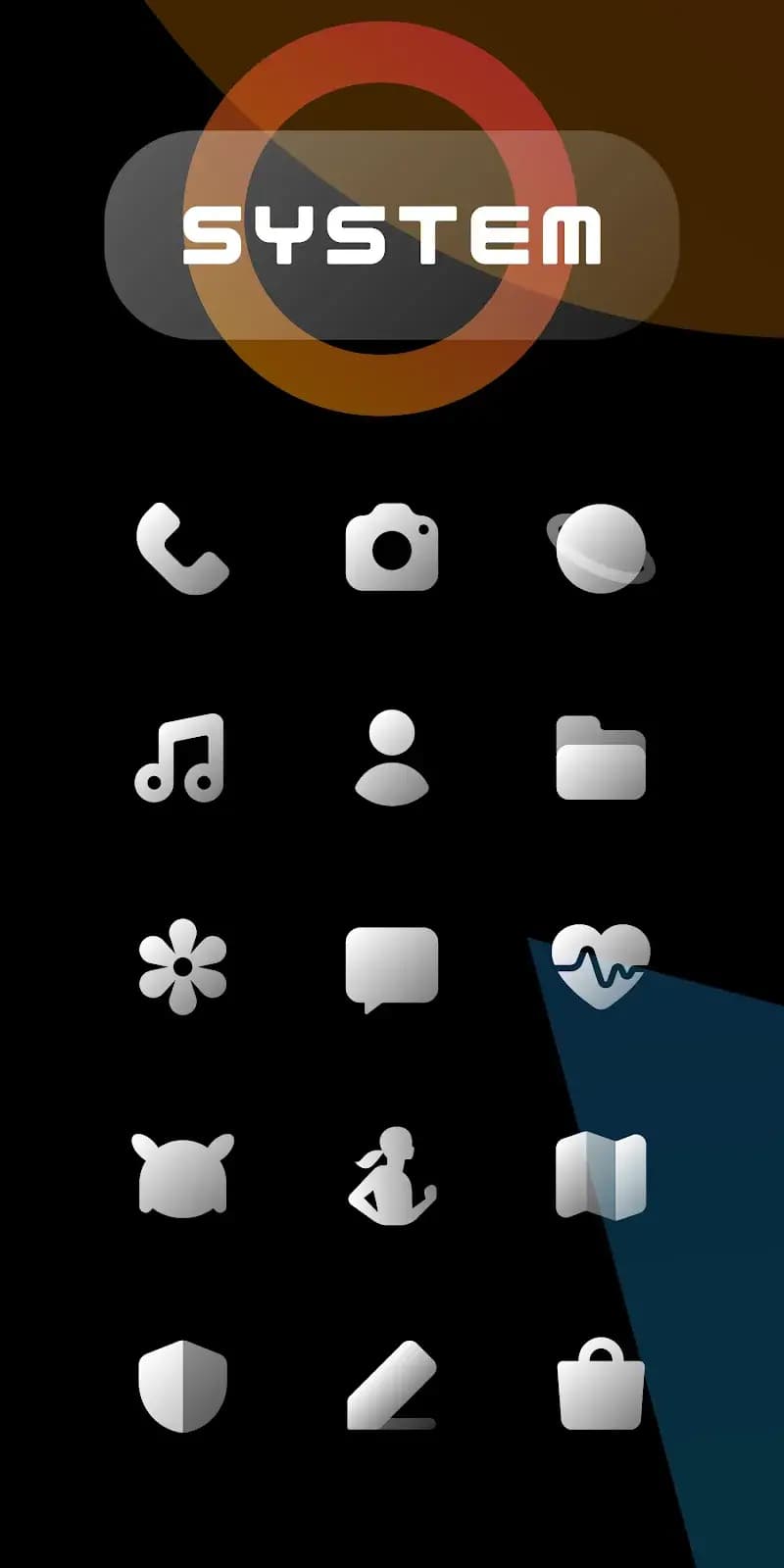Select the SYSTEM text label
This screenshot has width=784, height=1568.
tap(392, 232)
